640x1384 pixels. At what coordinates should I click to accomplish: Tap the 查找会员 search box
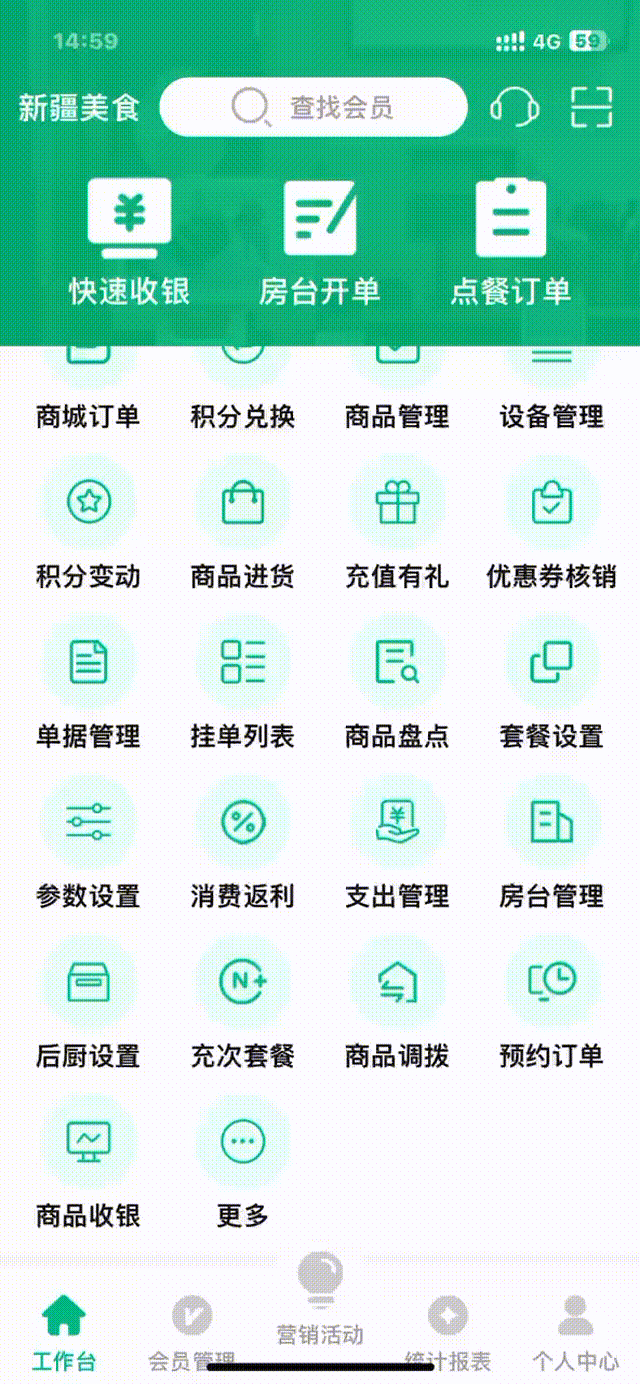tap(313, 107)
